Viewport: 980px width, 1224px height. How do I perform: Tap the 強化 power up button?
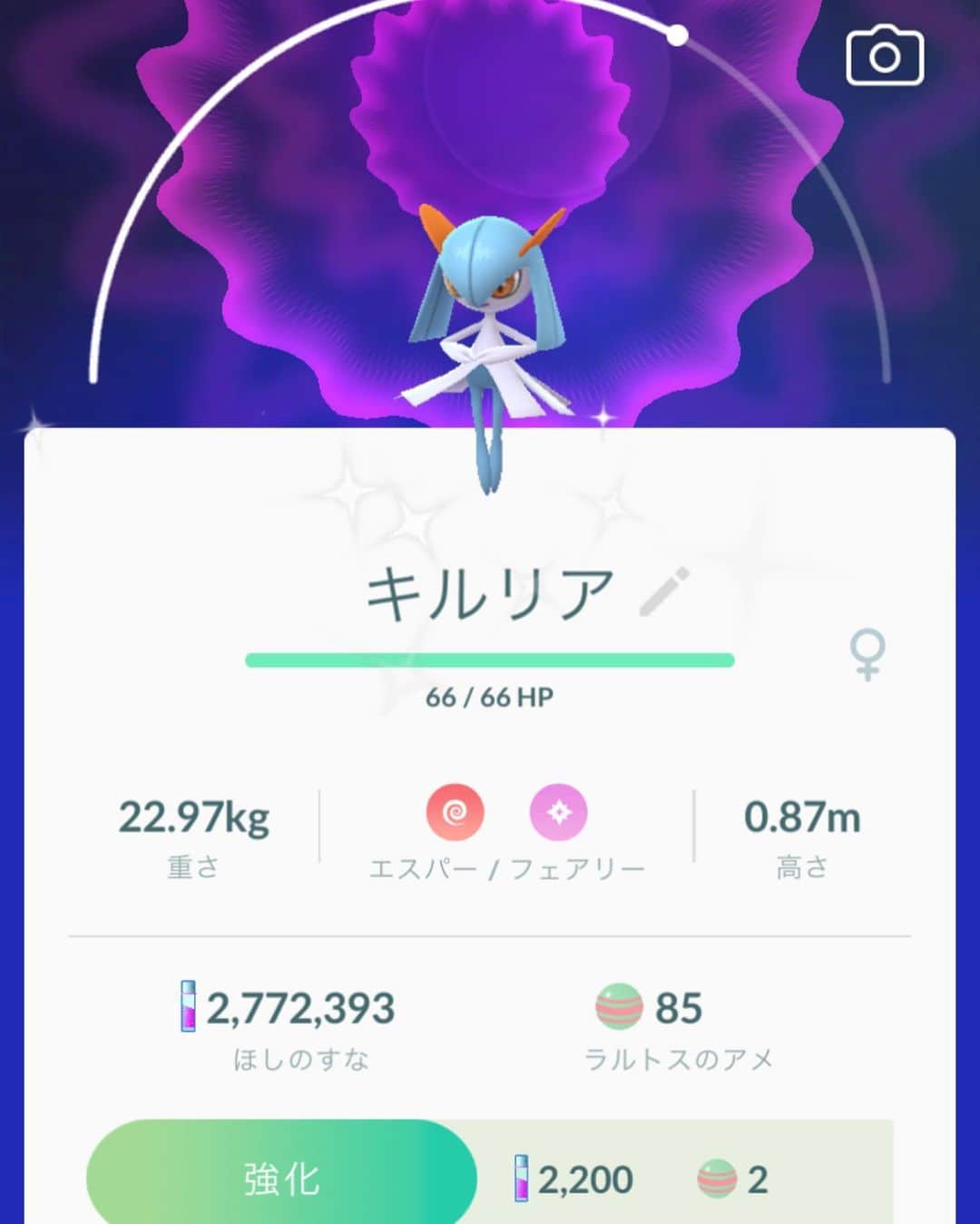click(x=281, y=1178)
